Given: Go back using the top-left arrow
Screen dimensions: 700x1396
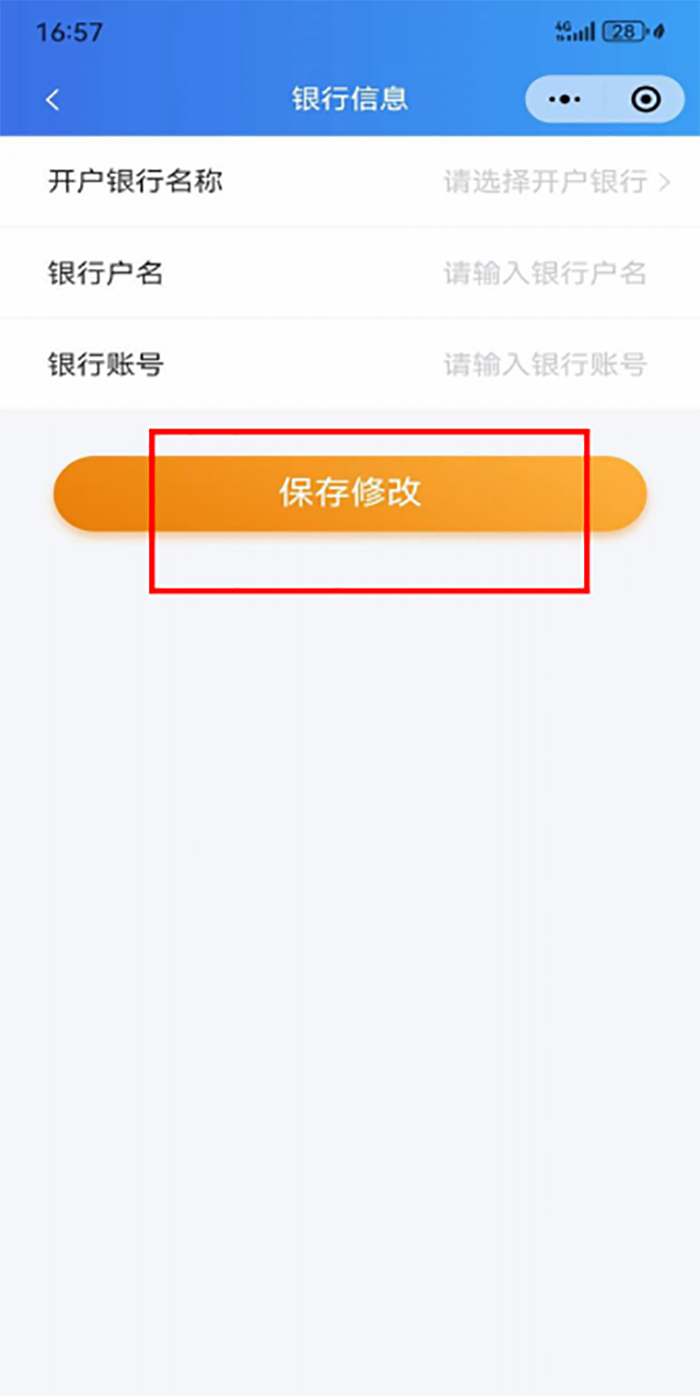Looking at the screenshot, I should [x=53, y=100].
